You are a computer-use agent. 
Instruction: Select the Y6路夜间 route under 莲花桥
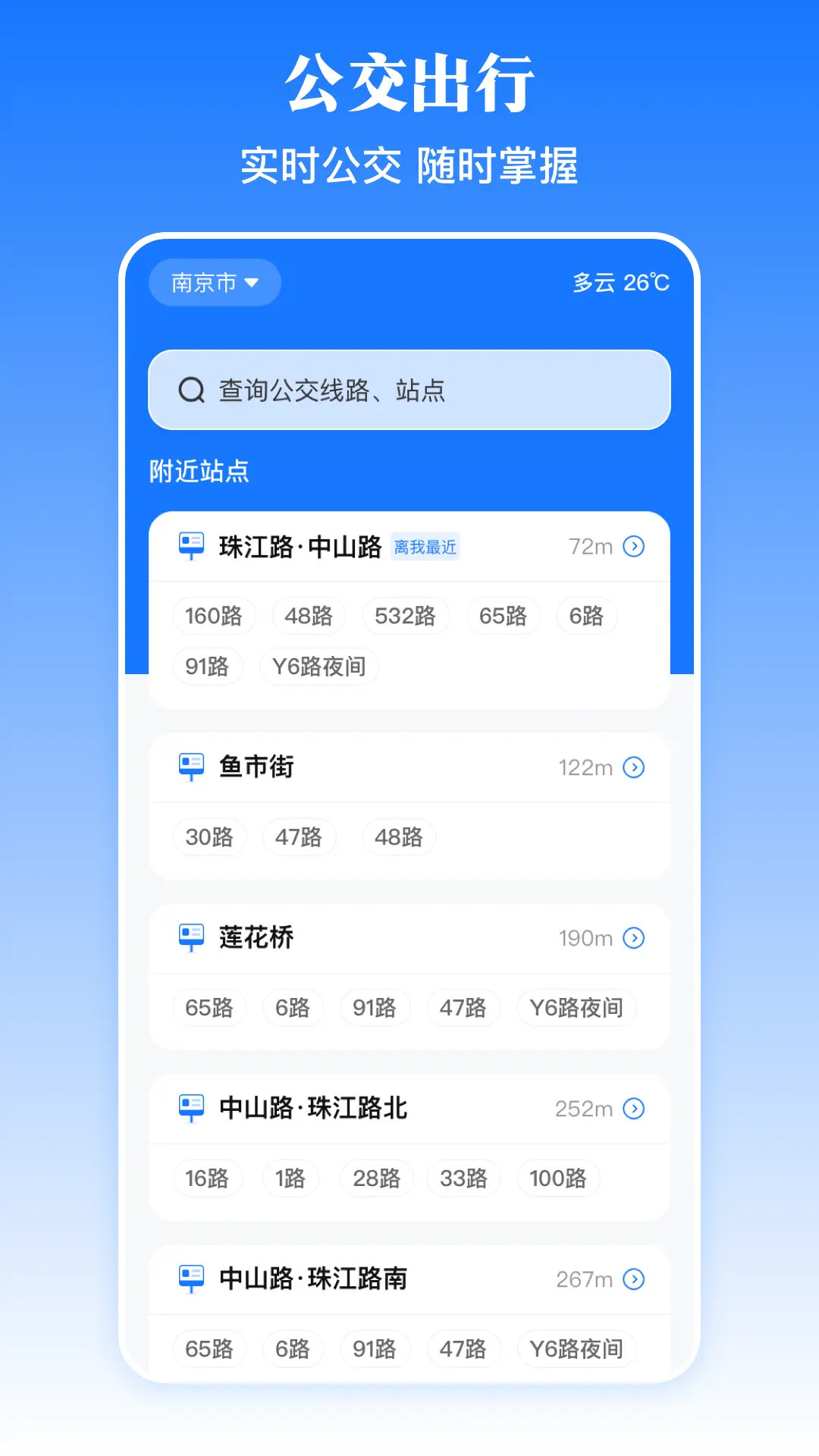coord(576,1008)
